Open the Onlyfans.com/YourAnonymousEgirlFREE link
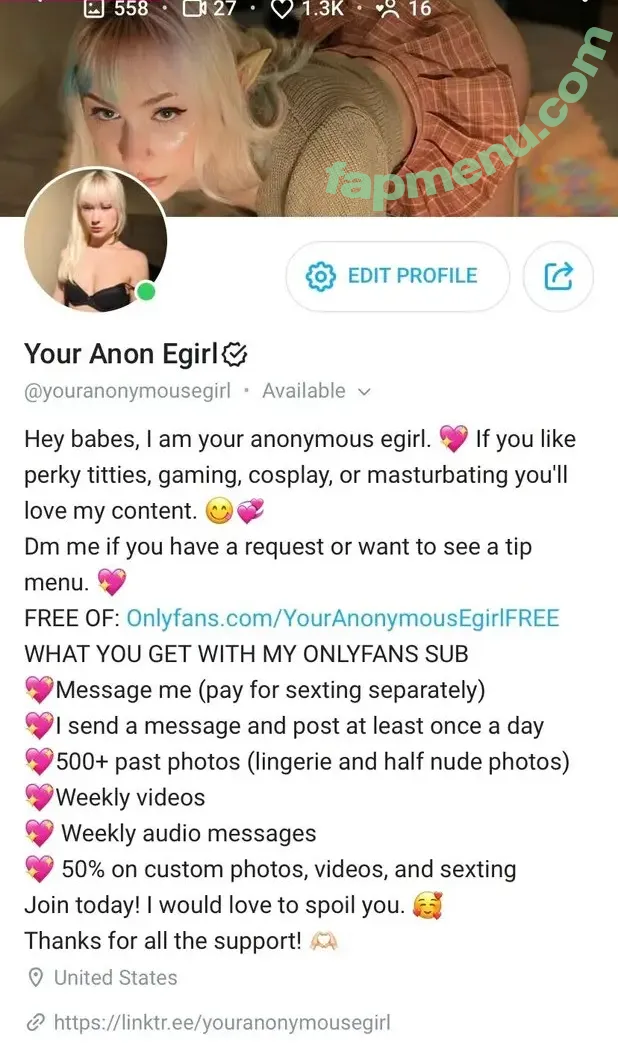 [342, 618]
